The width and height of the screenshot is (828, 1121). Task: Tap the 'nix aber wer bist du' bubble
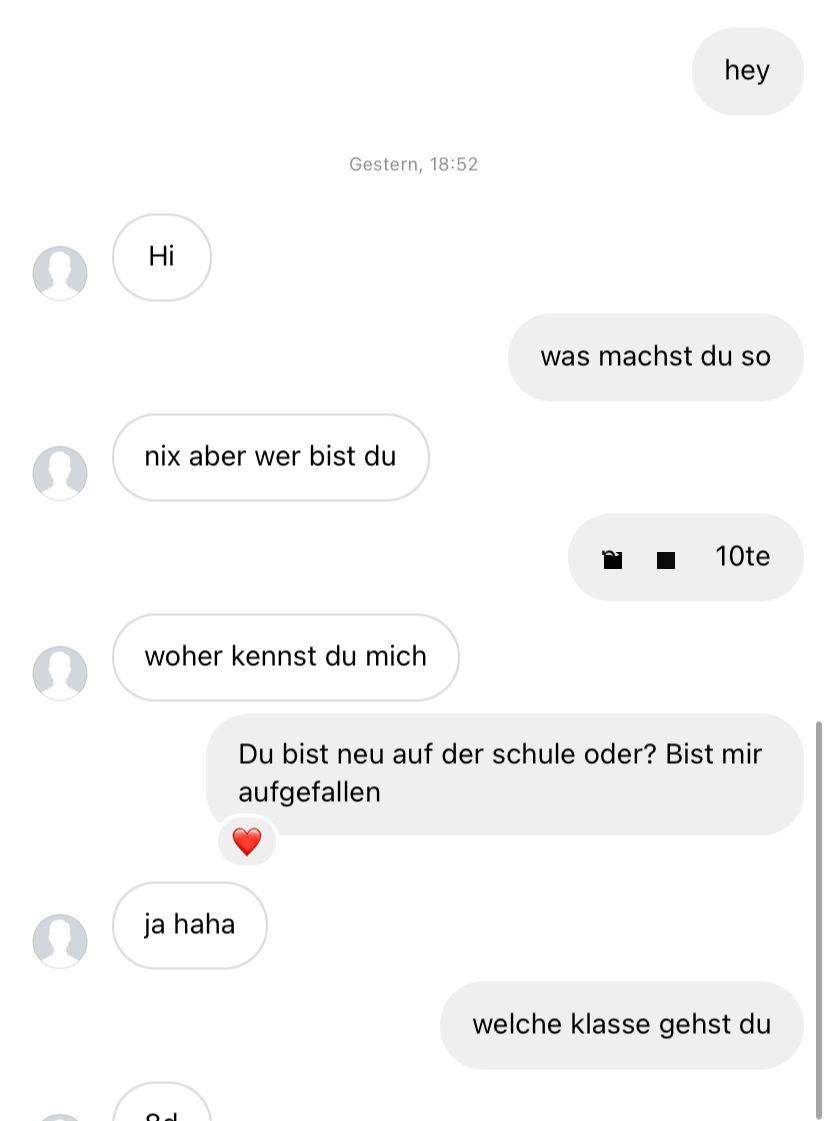(270, 457)
